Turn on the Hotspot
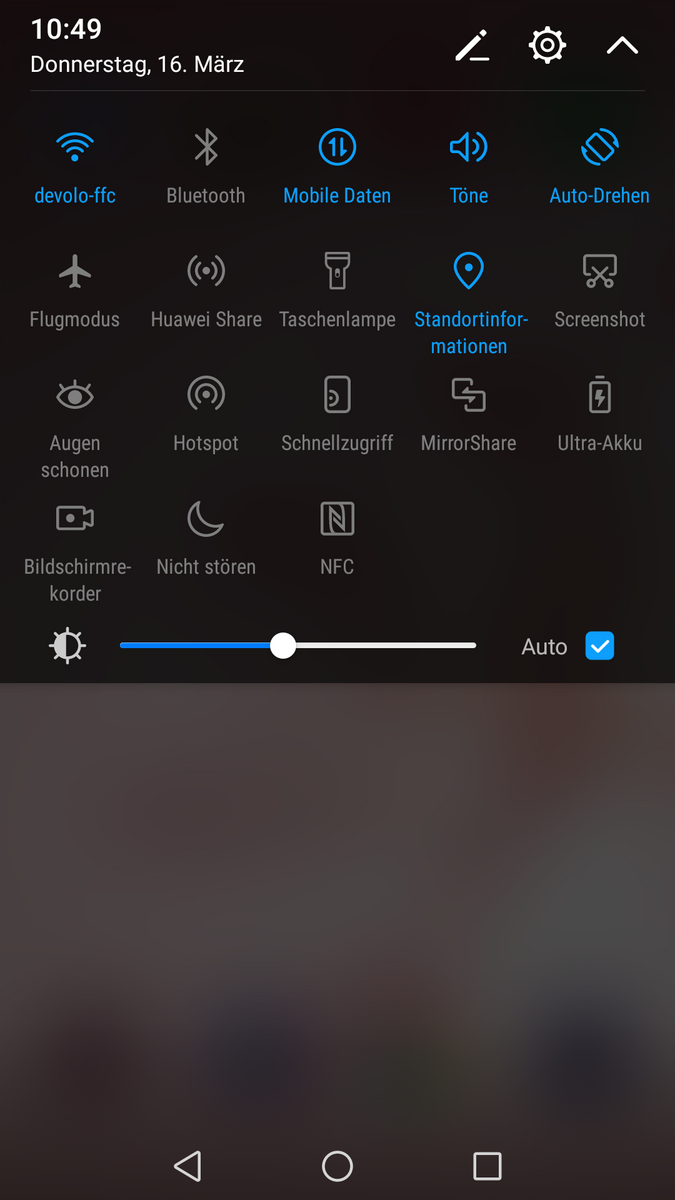Screen dimensions: 675x1200 click(206, 395)
